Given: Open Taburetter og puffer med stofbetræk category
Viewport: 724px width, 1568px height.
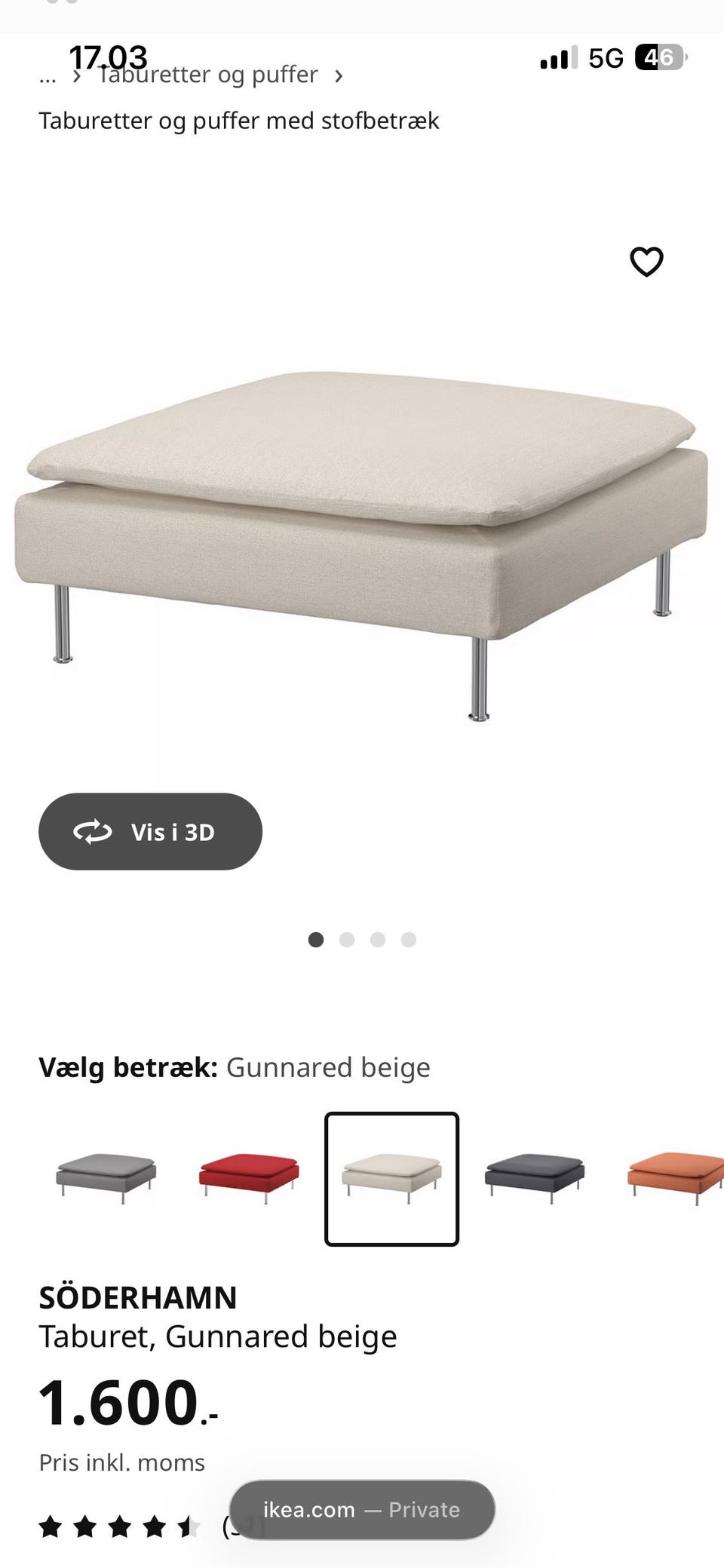Looking at the screenshot, I should [x=239, y=120].
